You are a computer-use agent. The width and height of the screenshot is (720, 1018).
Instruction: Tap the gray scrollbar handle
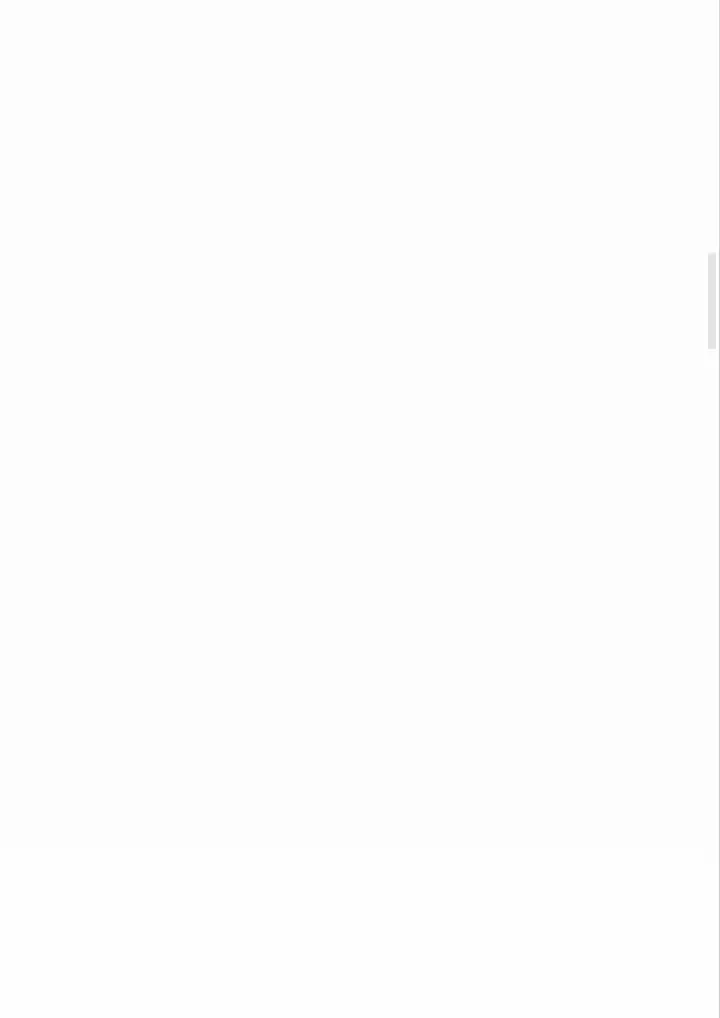(712, 301)
